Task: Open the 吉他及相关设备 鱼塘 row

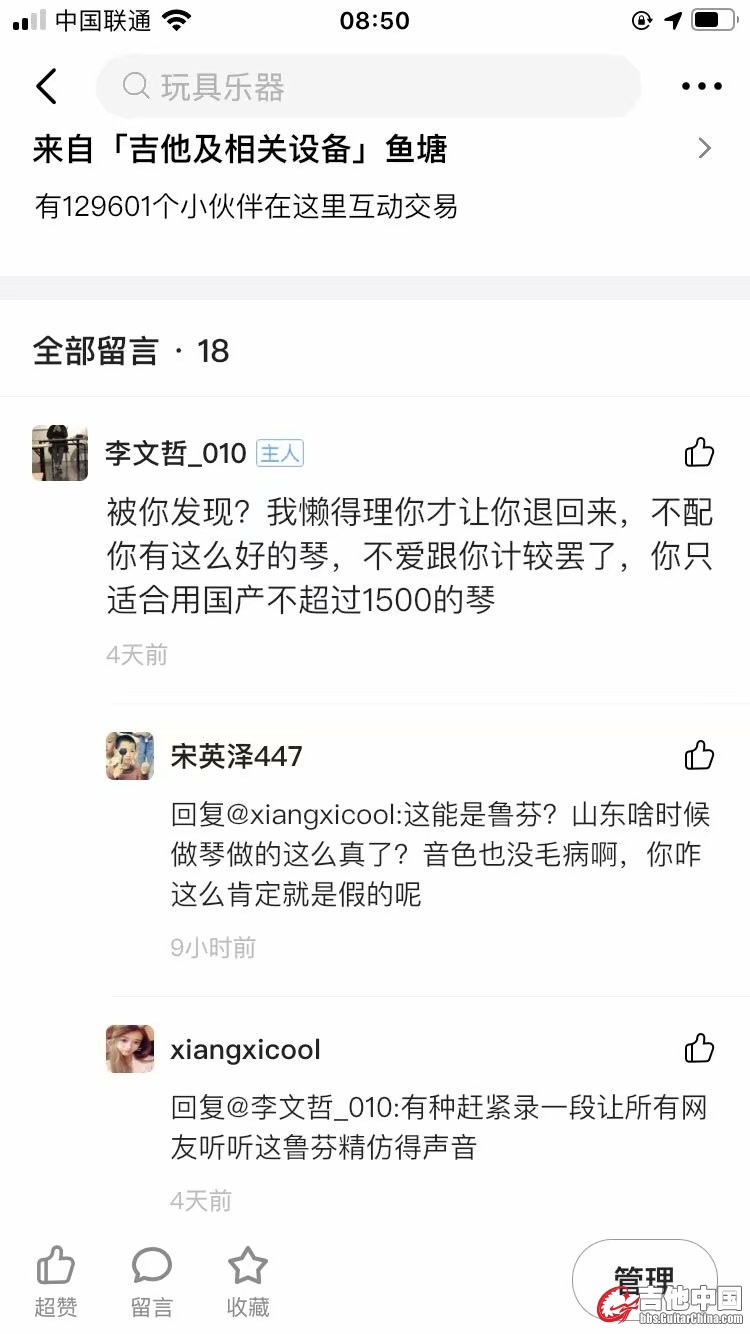Action: tap(374, 150)
